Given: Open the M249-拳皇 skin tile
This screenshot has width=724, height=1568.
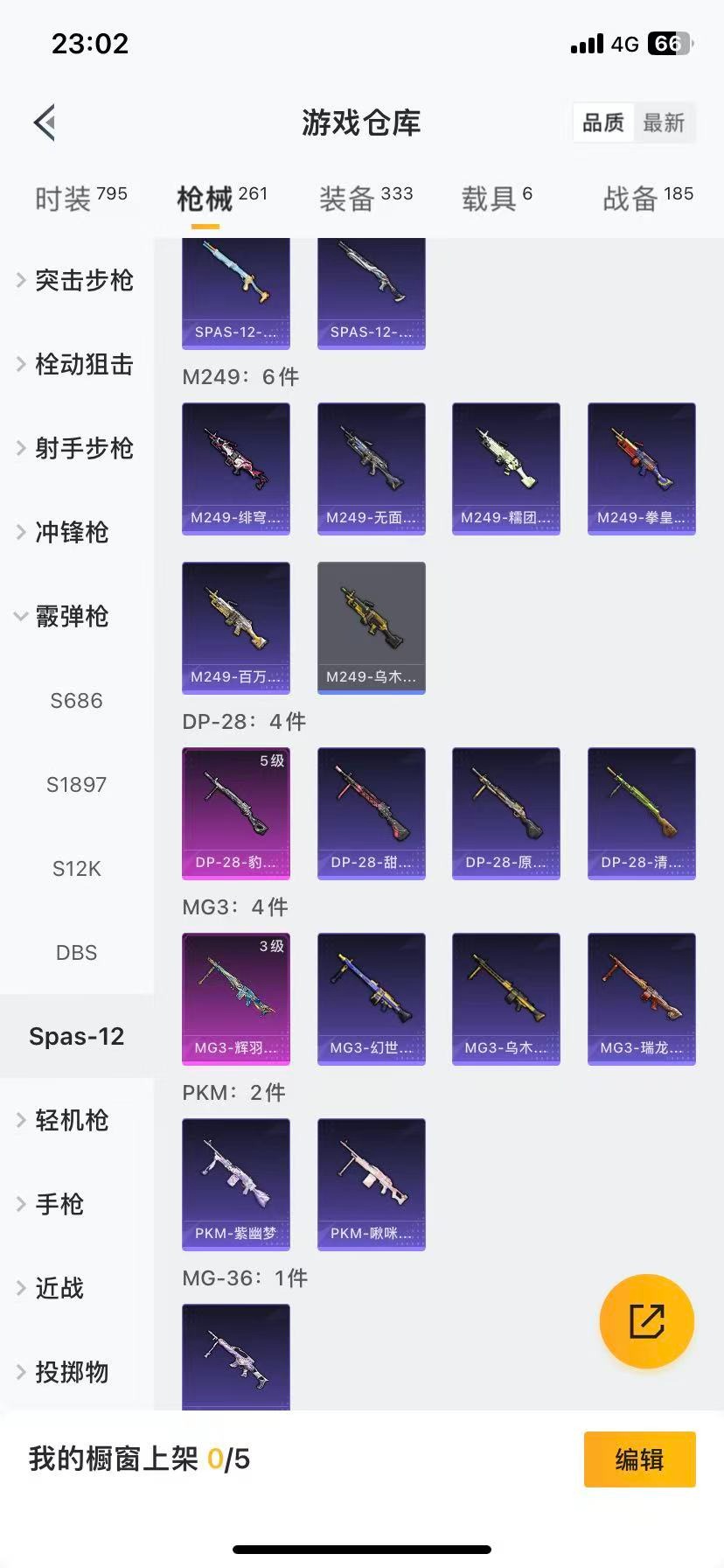Looking at the screenshot, I should [x=641, y=468].
